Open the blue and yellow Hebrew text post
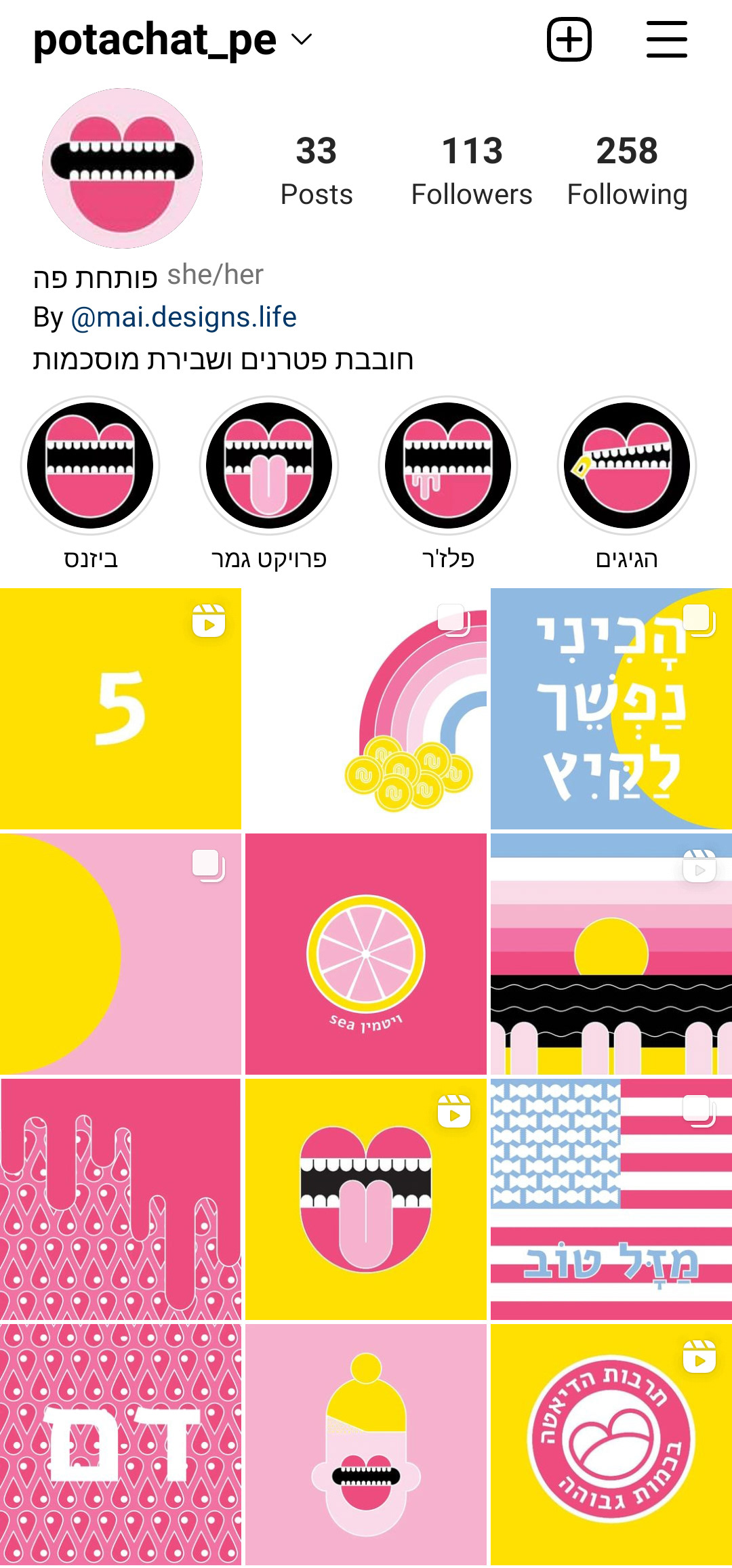732x1568 pixels. [611, 709]
